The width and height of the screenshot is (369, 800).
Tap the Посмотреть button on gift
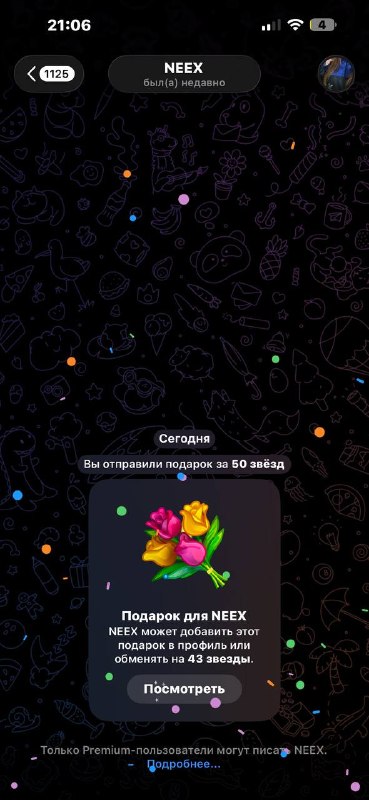[184, 689]
